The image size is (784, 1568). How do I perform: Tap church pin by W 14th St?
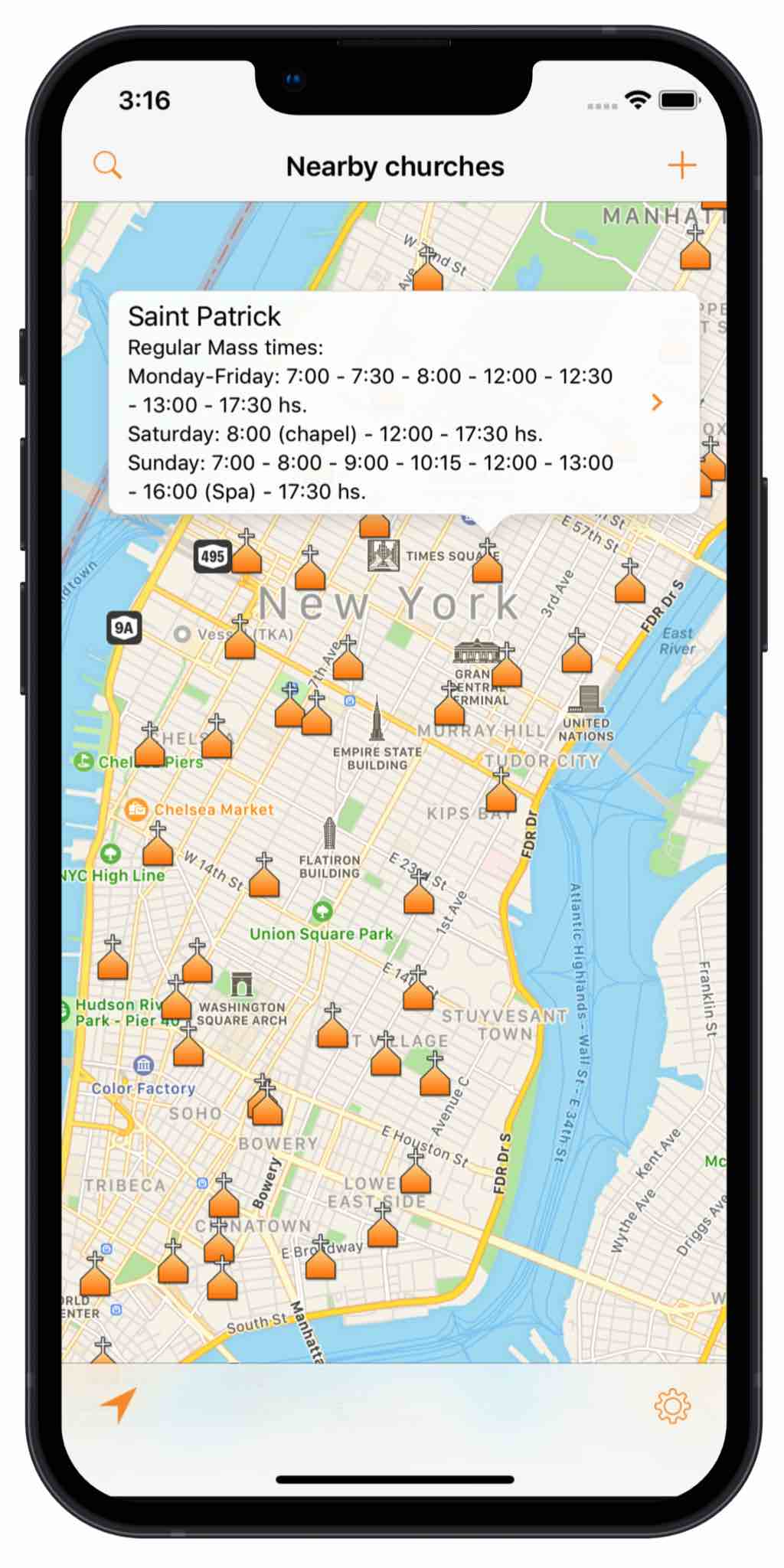point(264,878)
